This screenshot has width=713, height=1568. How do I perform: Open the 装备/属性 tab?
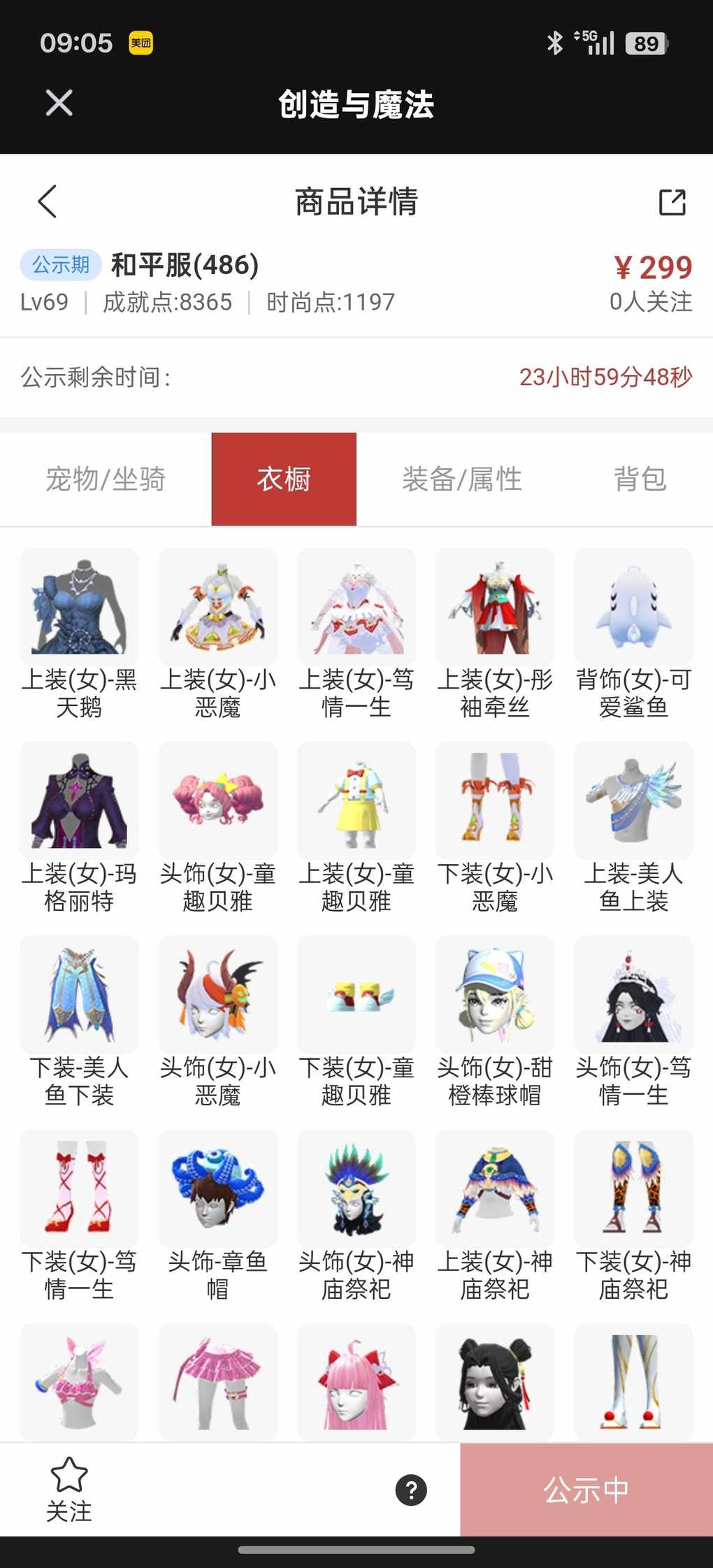click(x=462, y=480)
